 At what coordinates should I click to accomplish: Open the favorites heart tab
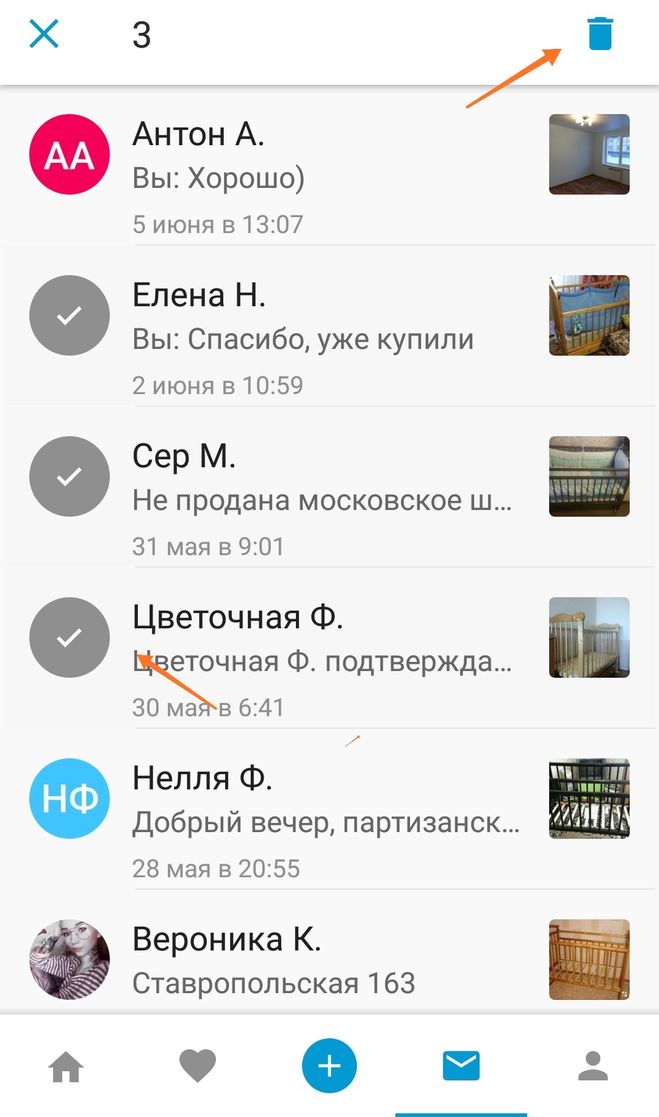coord(197,1067)
